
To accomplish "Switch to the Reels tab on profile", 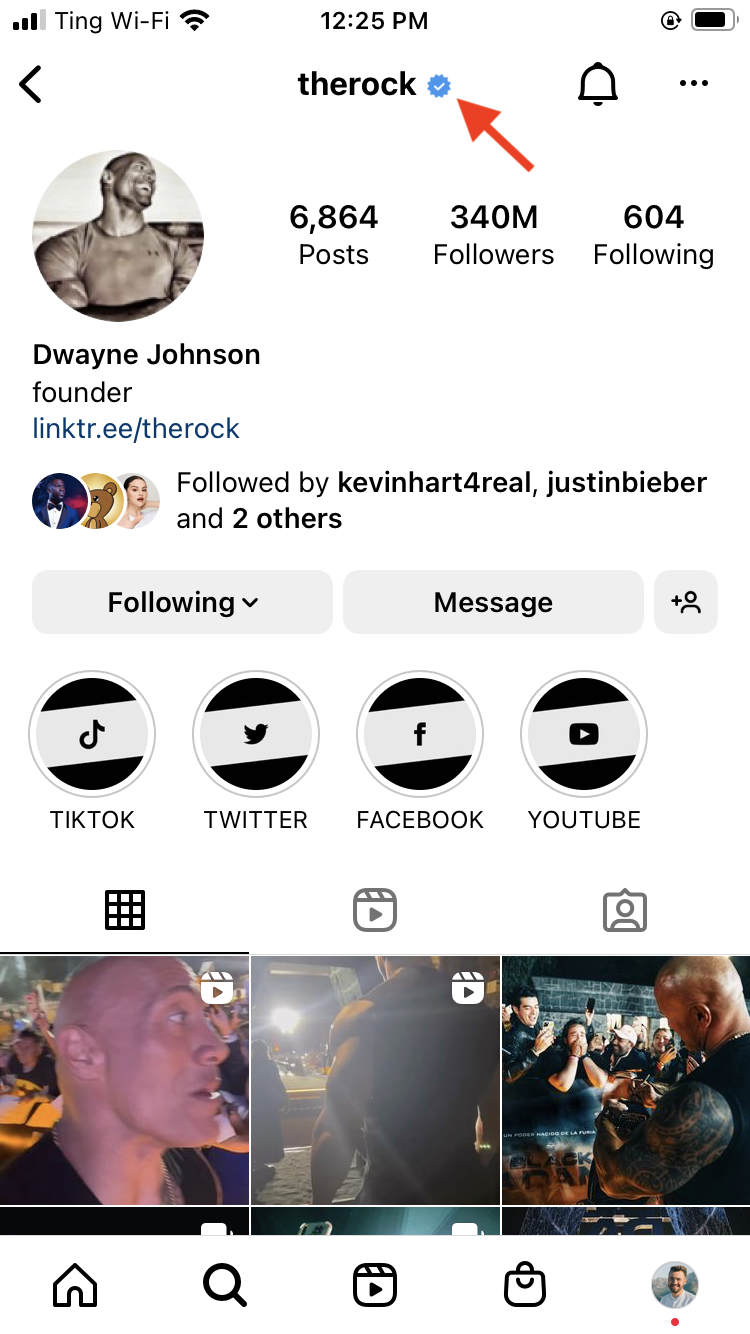I will [x=375, y=910].
